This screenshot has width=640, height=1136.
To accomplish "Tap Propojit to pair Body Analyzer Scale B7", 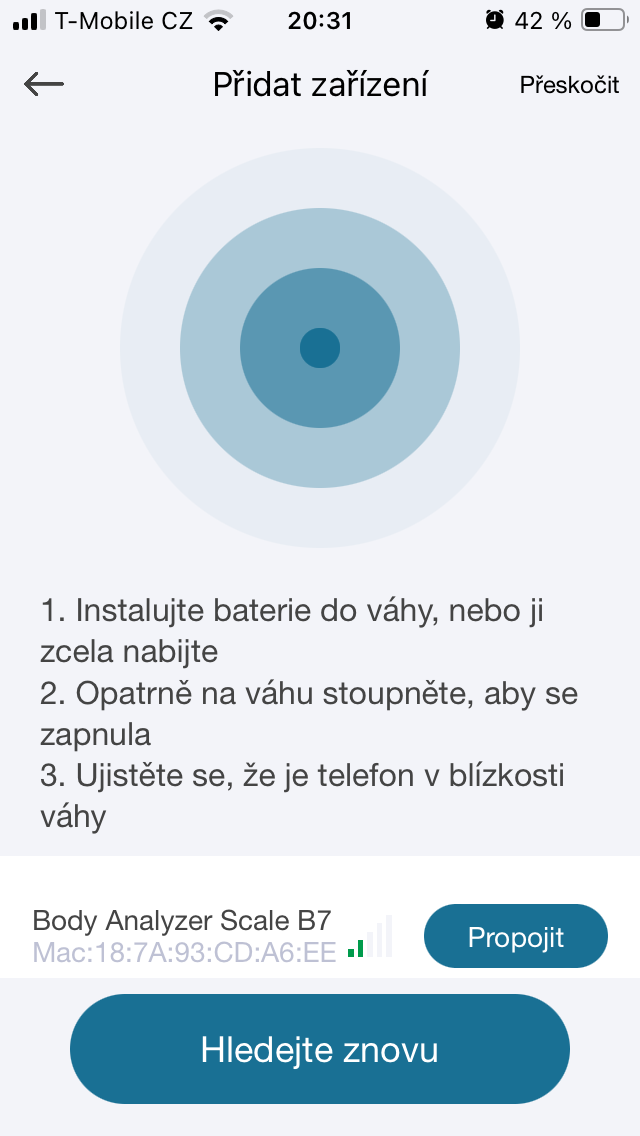I will [x=516, y=937].
